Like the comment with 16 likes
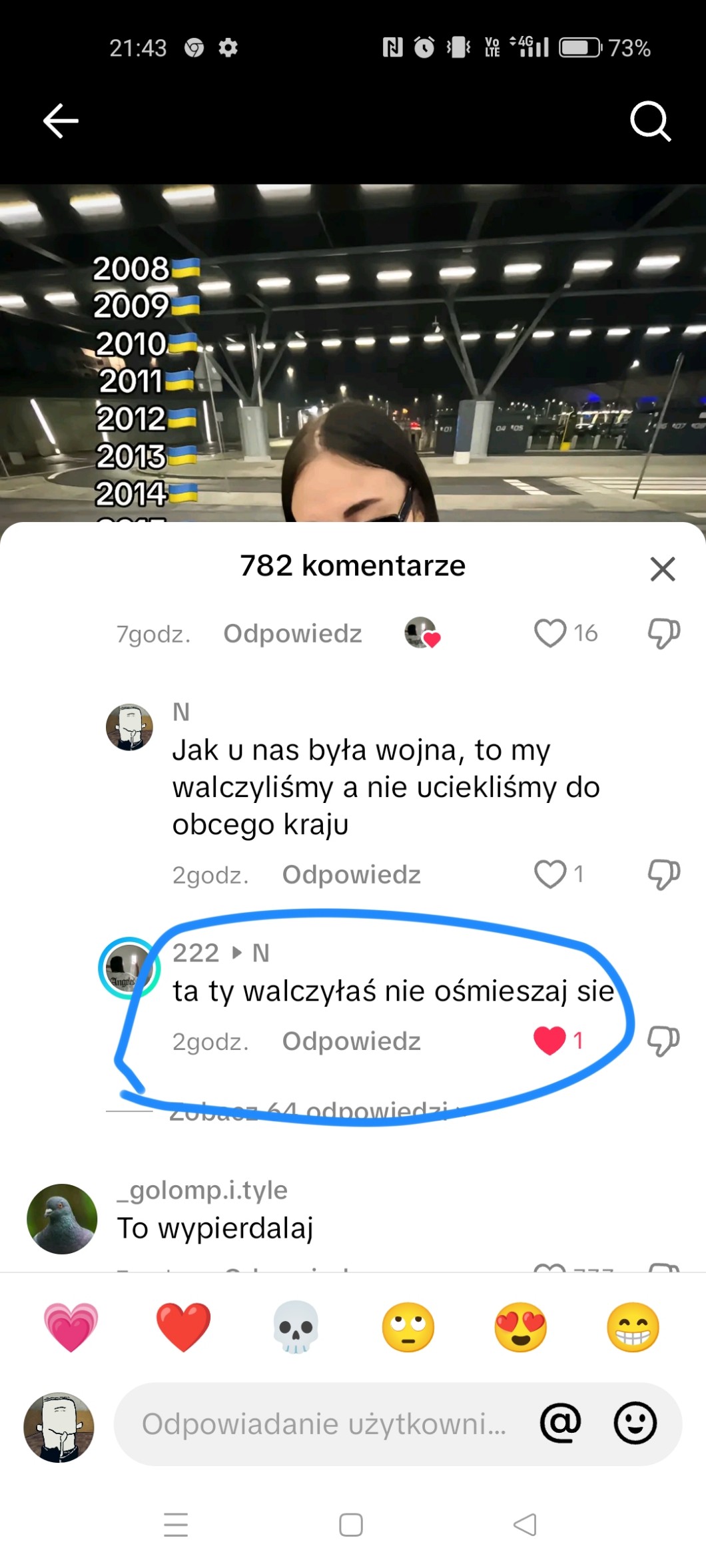 click(x=550, y=633)
